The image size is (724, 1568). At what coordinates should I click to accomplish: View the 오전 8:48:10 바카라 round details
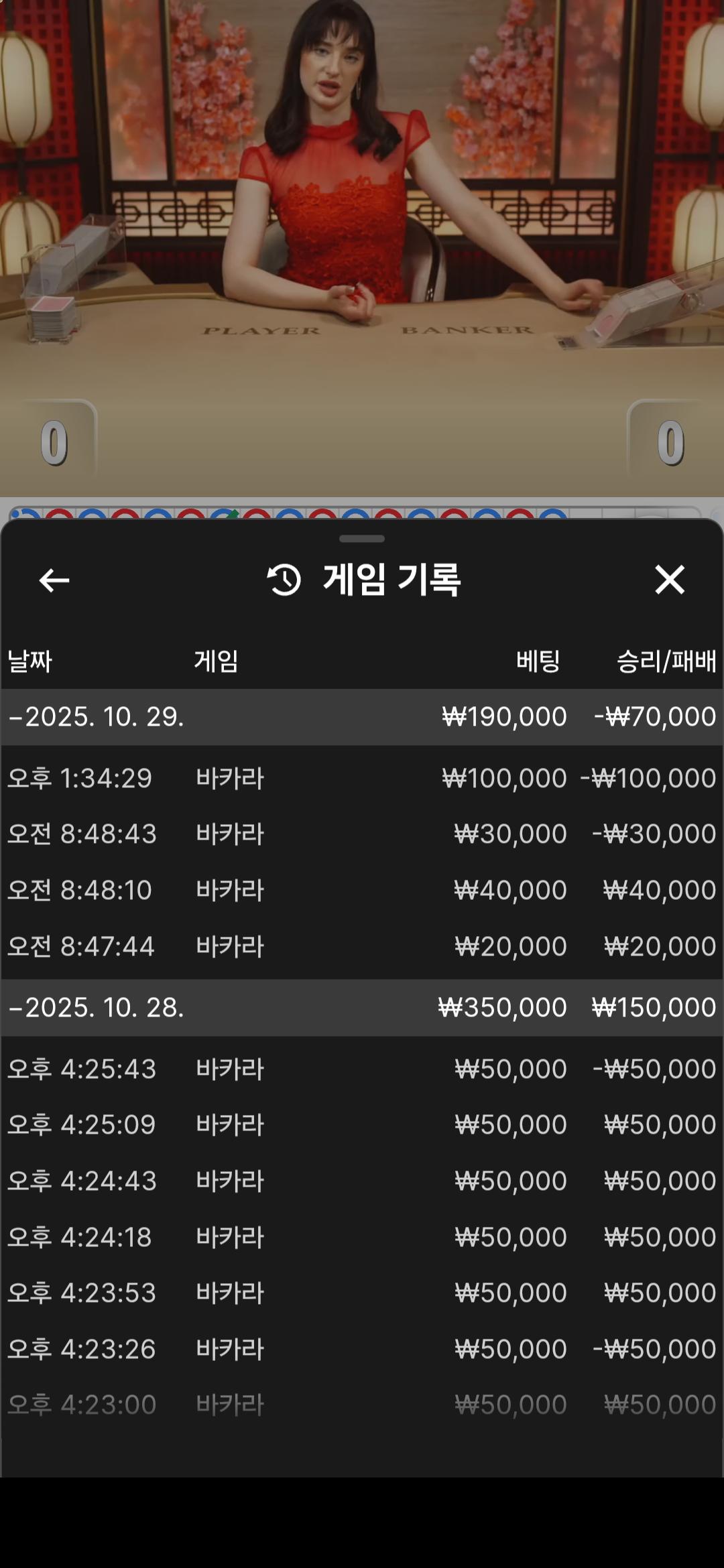(362, 891)
